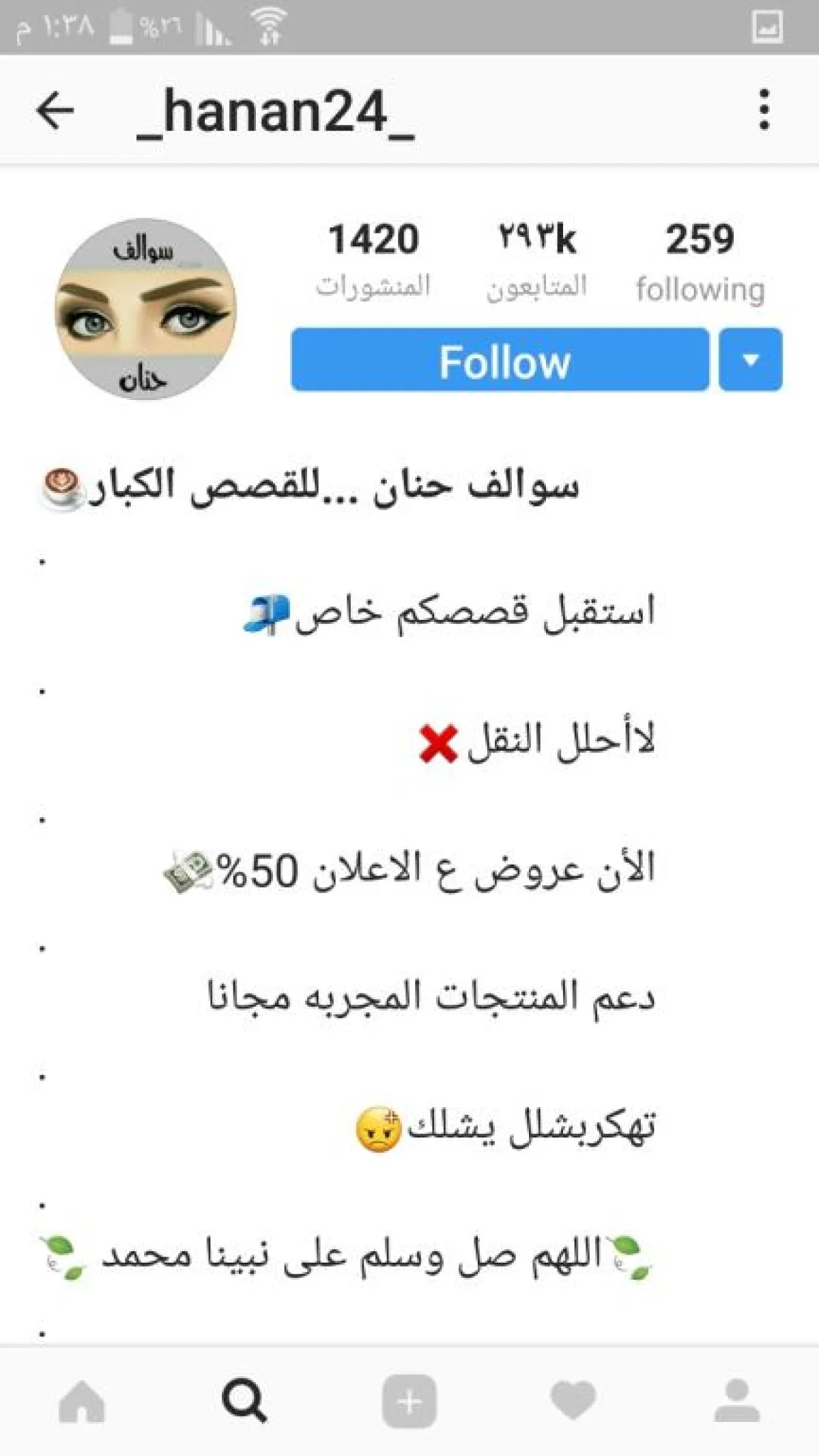This screenshot has width=819, height=1456.
Task: Follow the _hanan24_ account
Action: [x=500, y=360]
